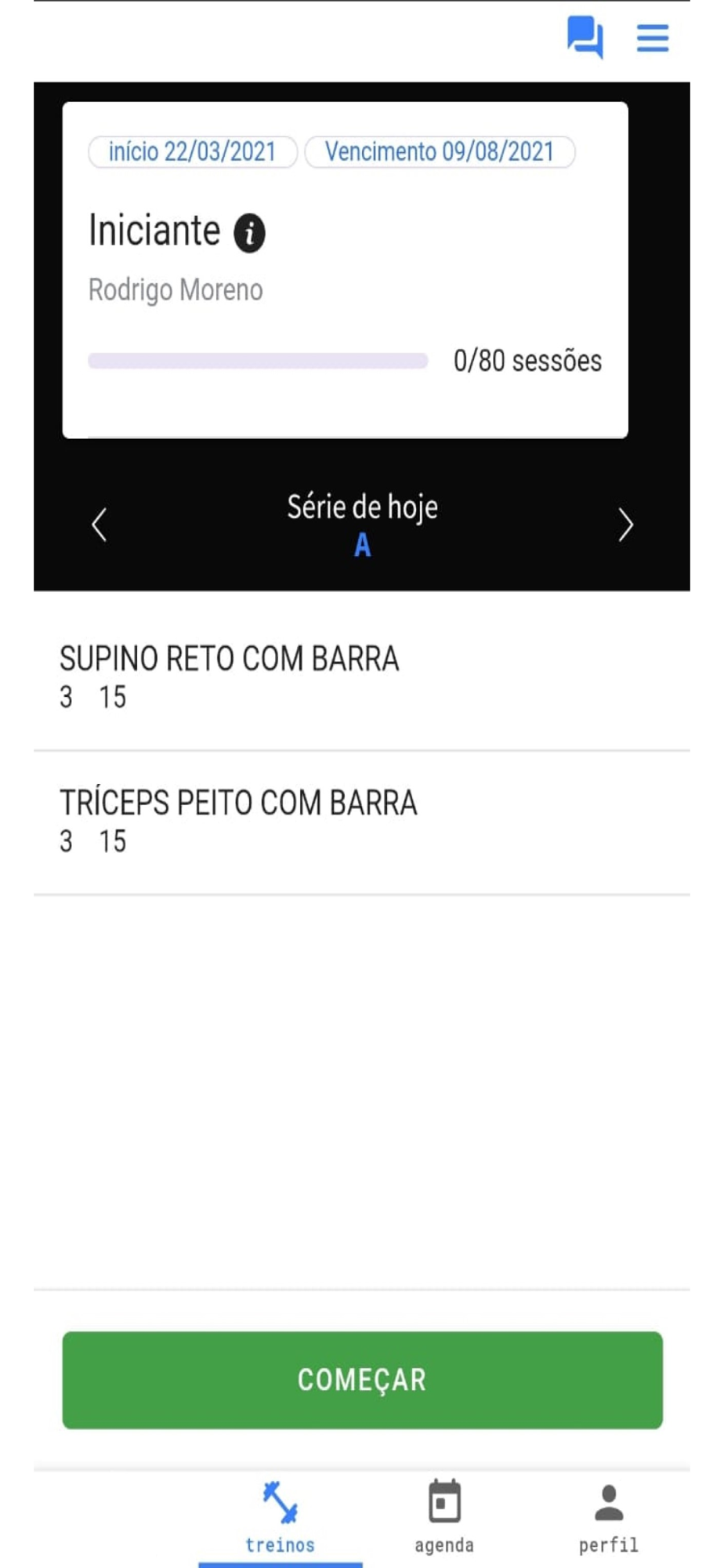Switch to the treinos tab
This screenshot has width=724, height=1568.
(280, 1517)
